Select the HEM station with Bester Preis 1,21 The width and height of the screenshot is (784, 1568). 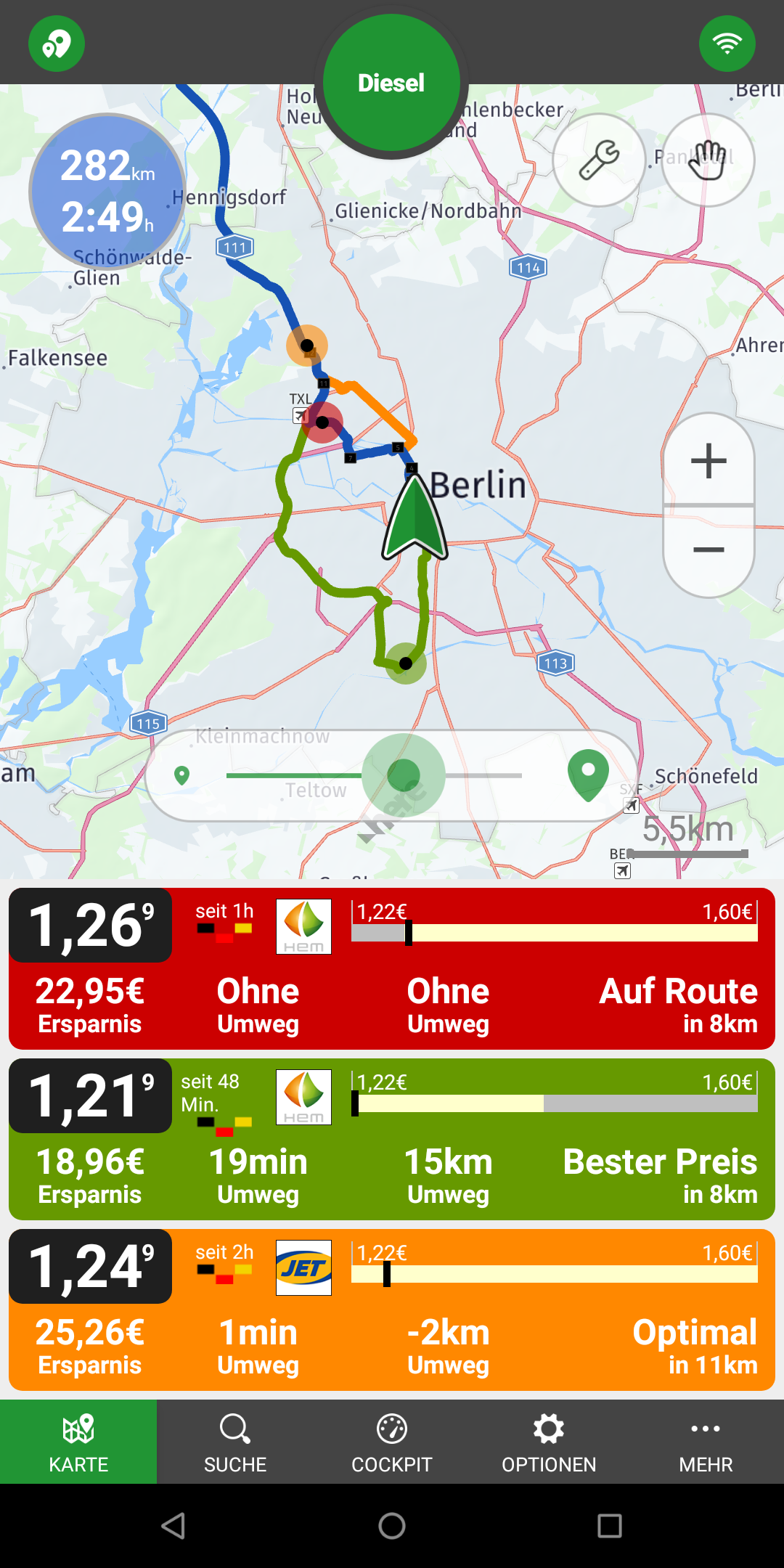(x=392, y=1138)
